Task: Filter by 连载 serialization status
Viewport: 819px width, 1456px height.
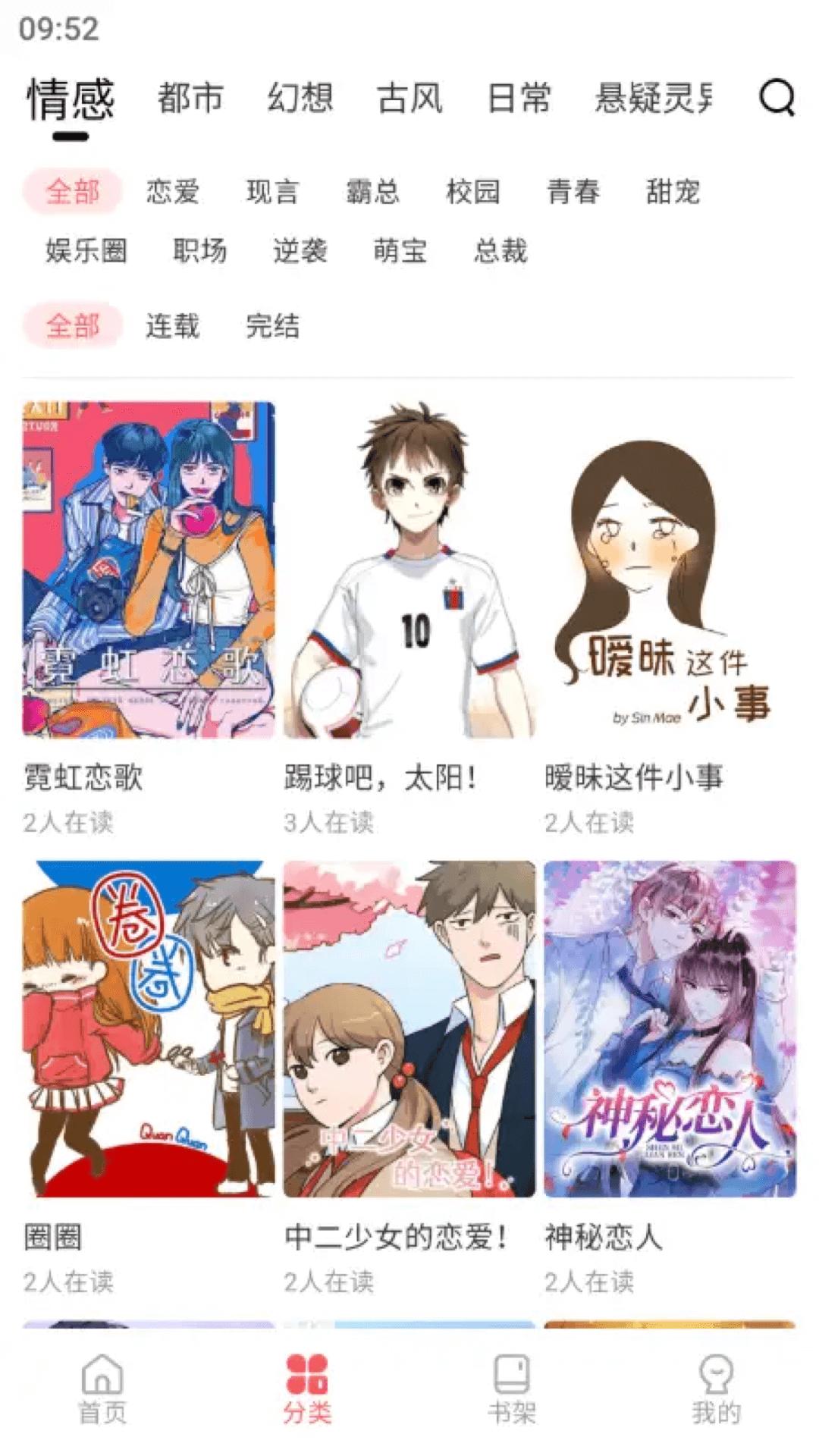Action: point(172,326)
